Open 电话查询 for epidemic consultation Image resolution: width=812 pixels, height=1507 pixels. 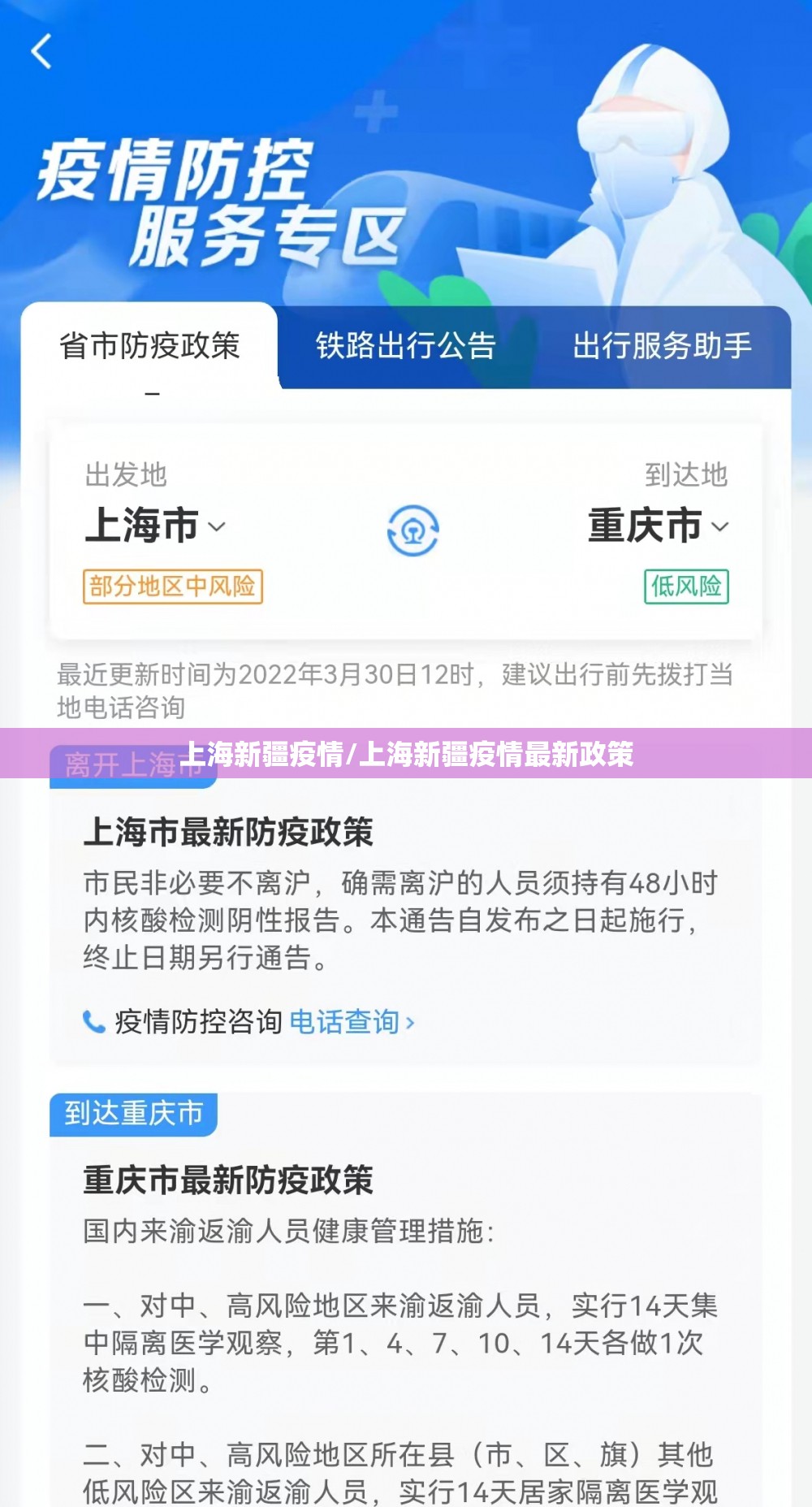[x=351, y=1022]
